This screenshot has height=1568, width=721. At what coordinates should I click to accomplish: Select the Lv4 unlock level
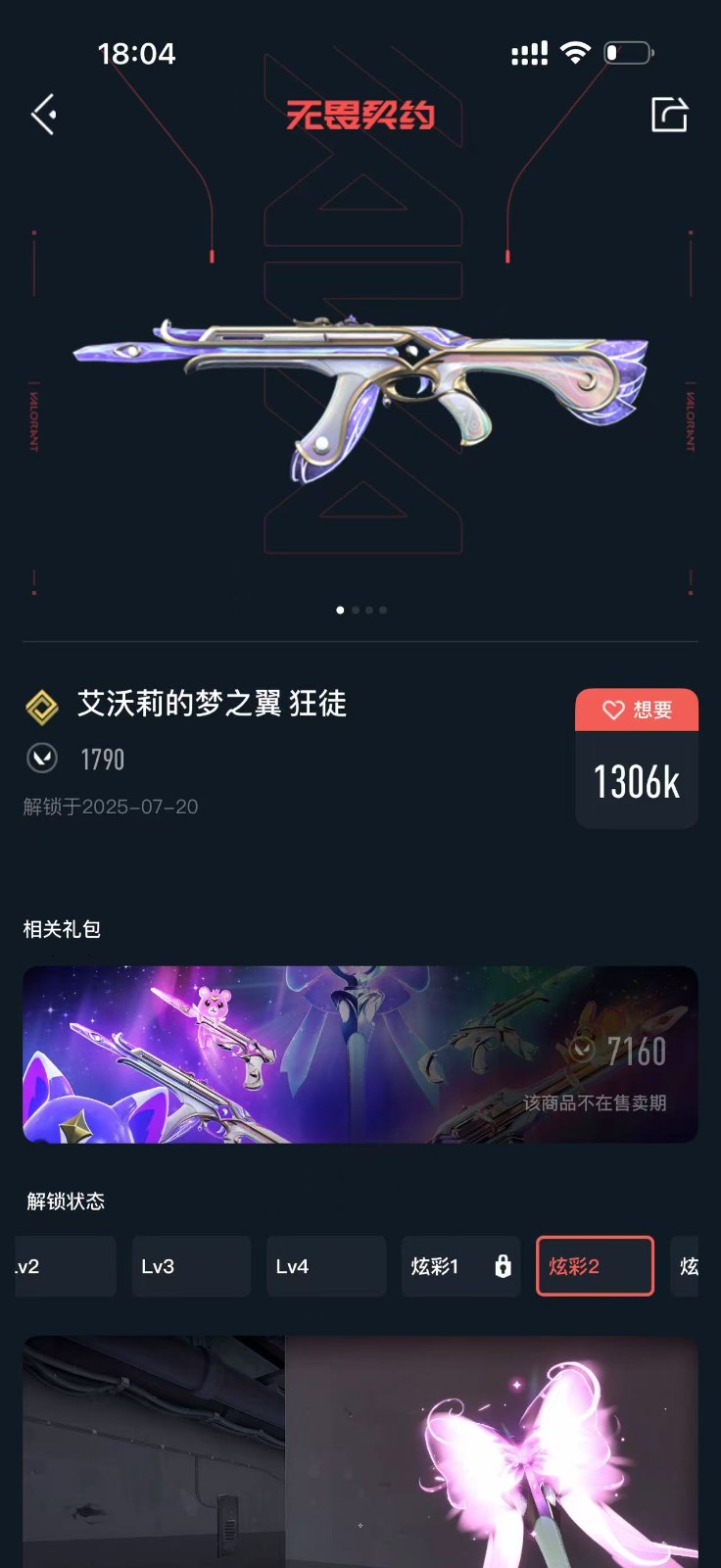coord(326,1266)
